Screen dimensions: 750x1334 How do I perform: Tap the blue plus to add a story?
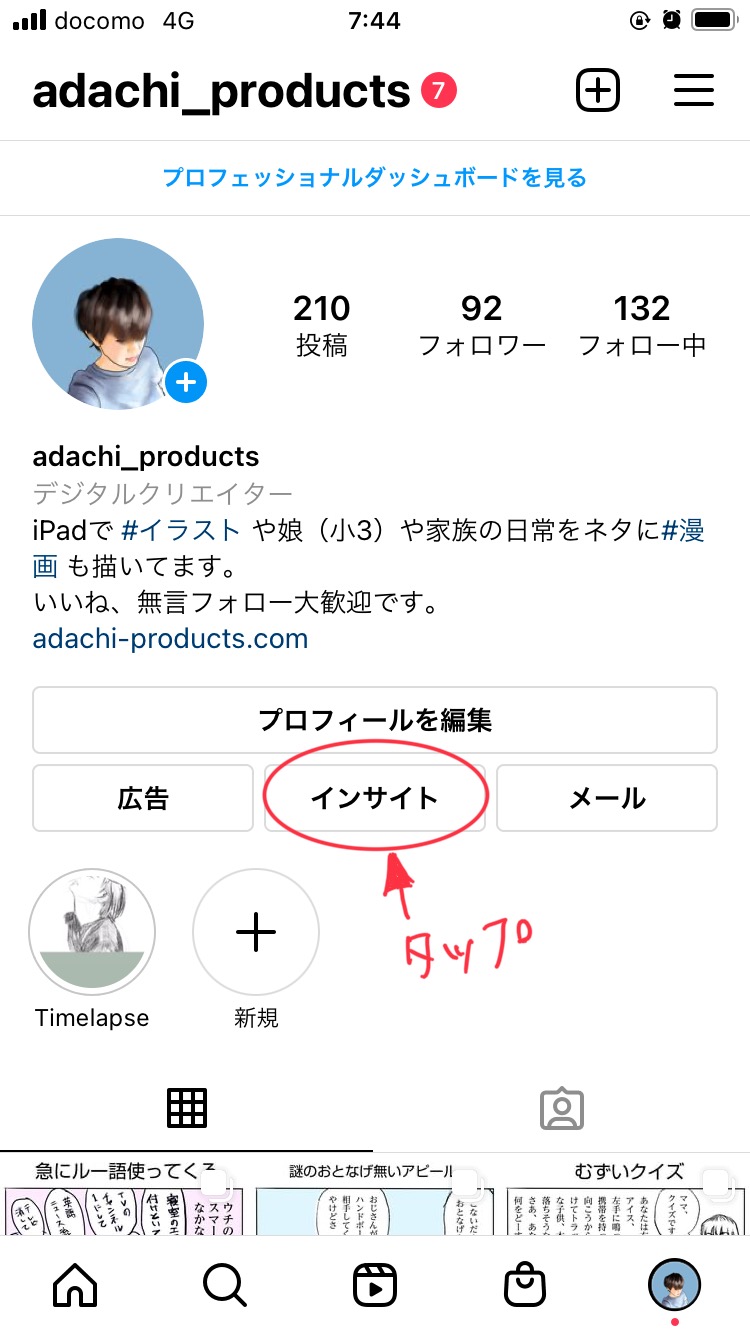point(184,383)
